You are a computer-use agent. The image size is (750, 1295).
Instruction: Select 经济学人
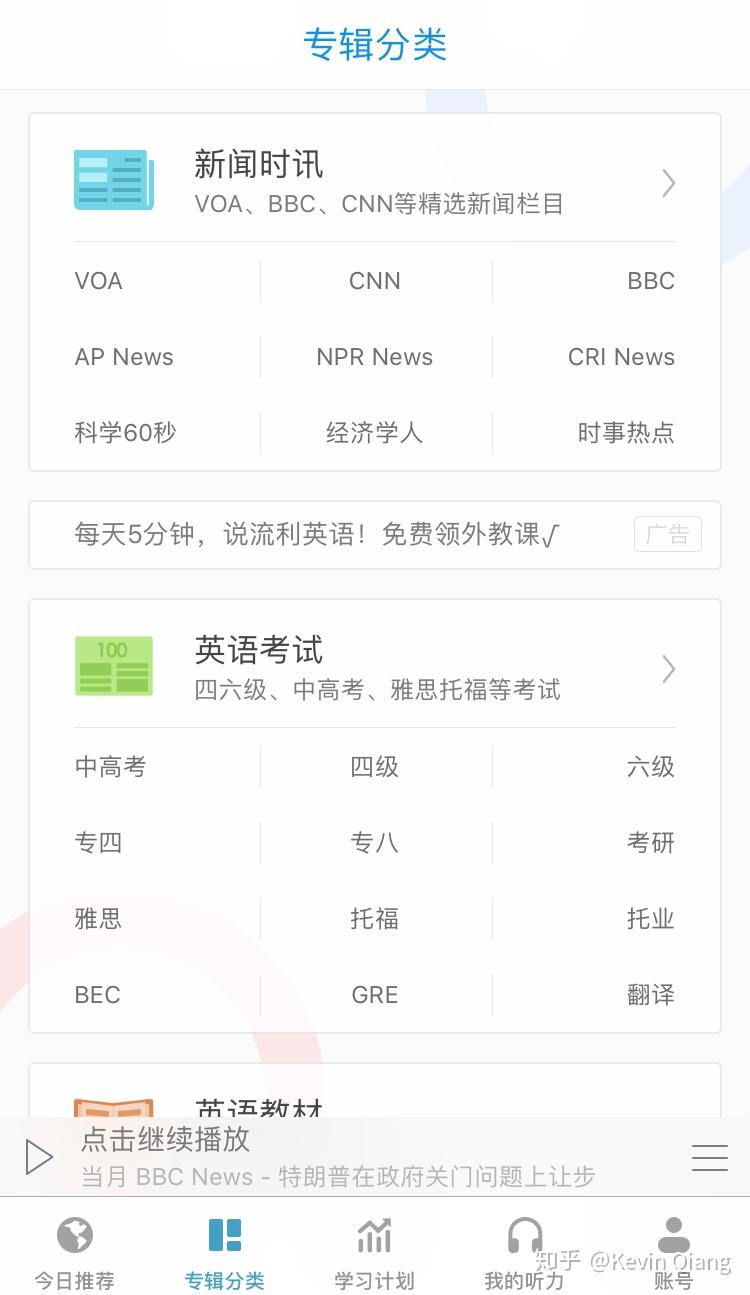point(375,433)
